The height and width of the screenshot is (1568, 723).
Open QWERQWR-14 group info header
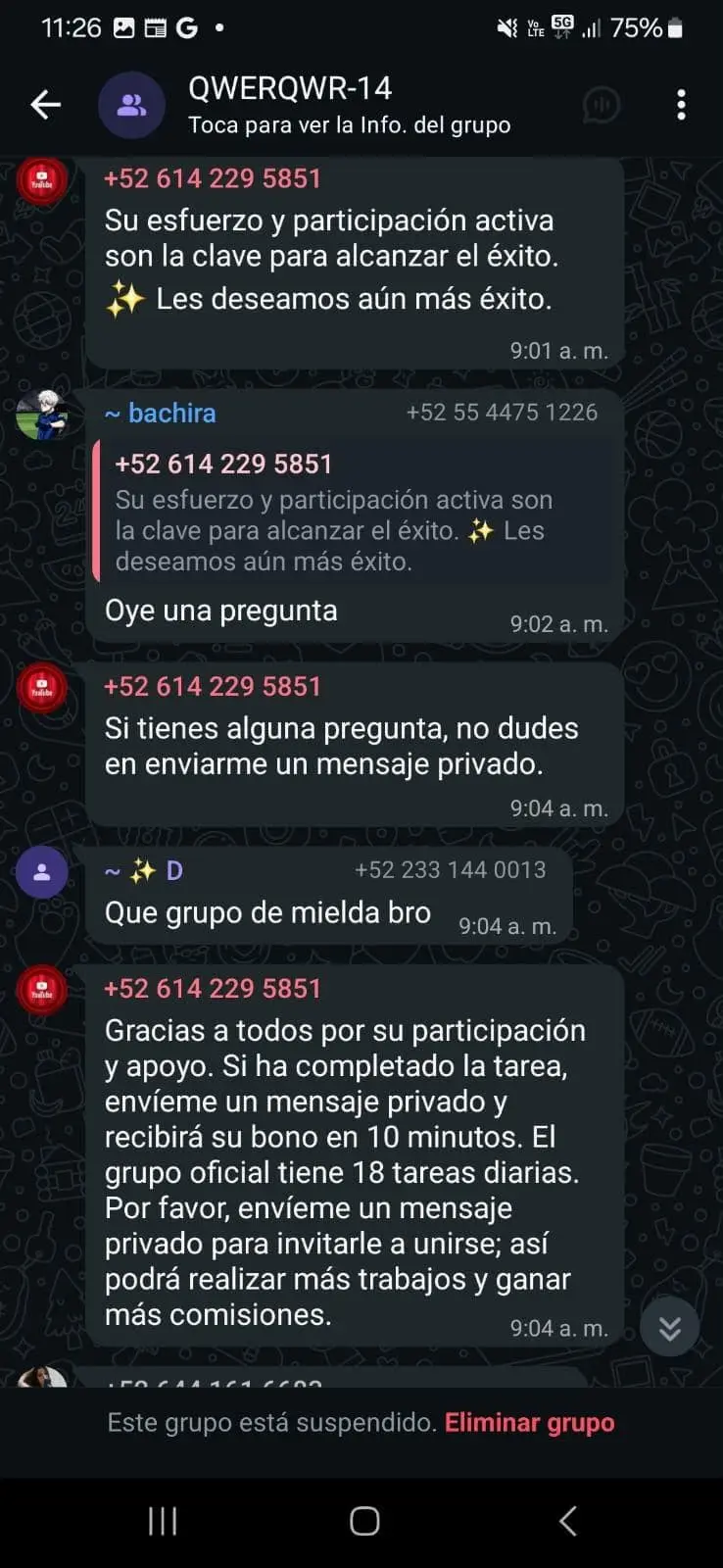349,104
